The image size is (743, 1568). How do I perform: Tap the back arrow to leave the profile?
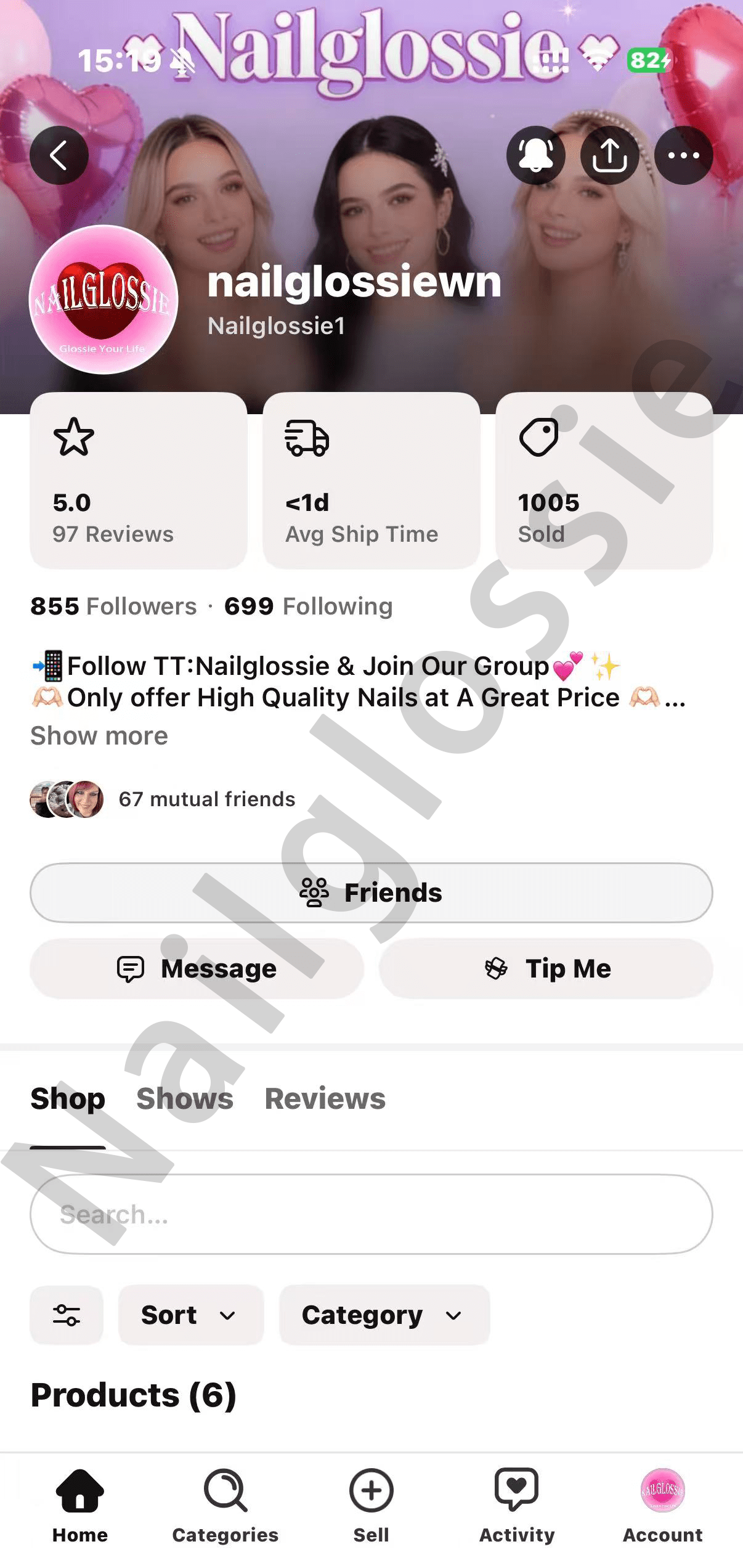59,155
